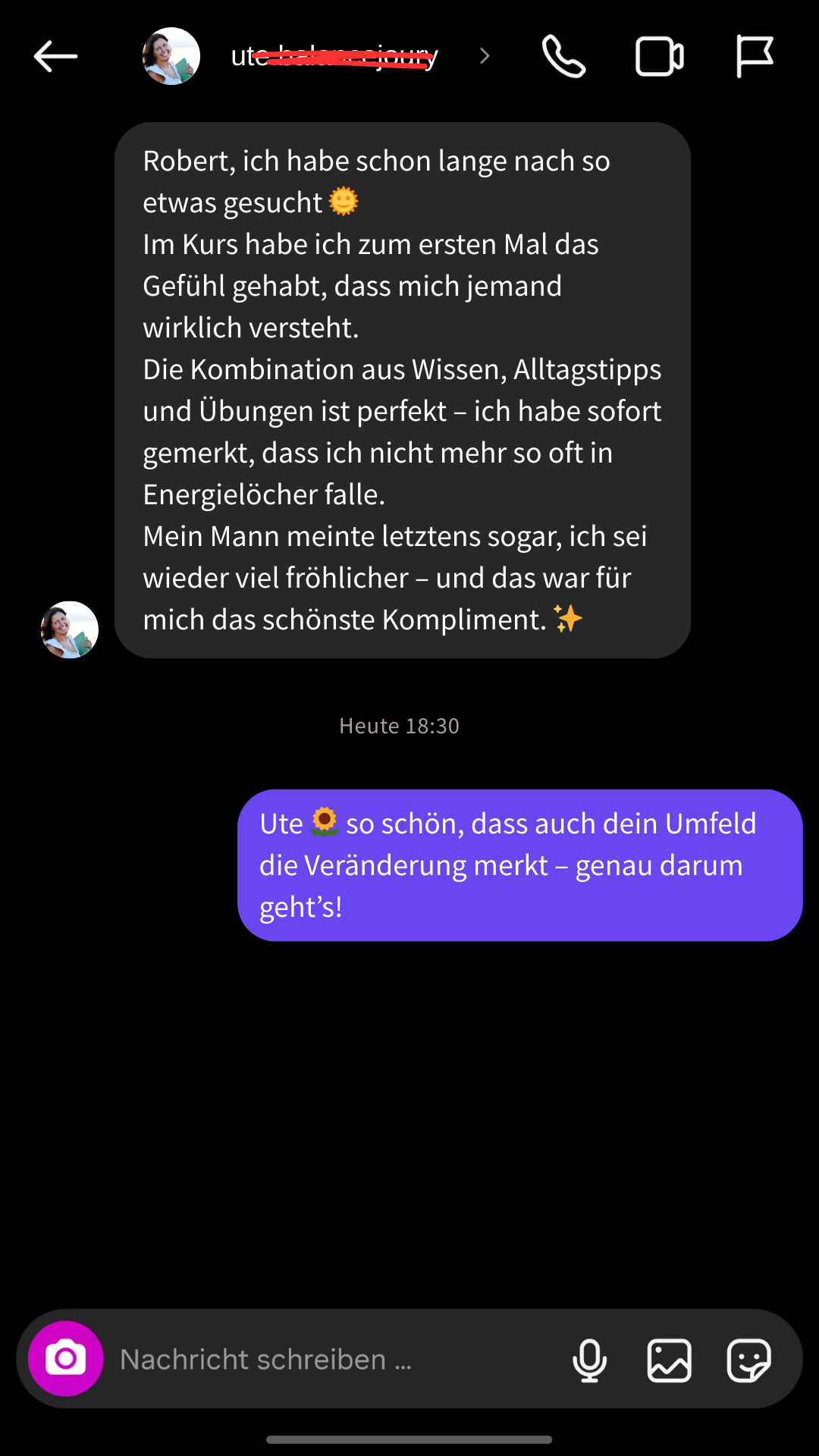Focus the Nachricht schreiben text field
Screen dimensions: 819x1456
(334, 1360)
